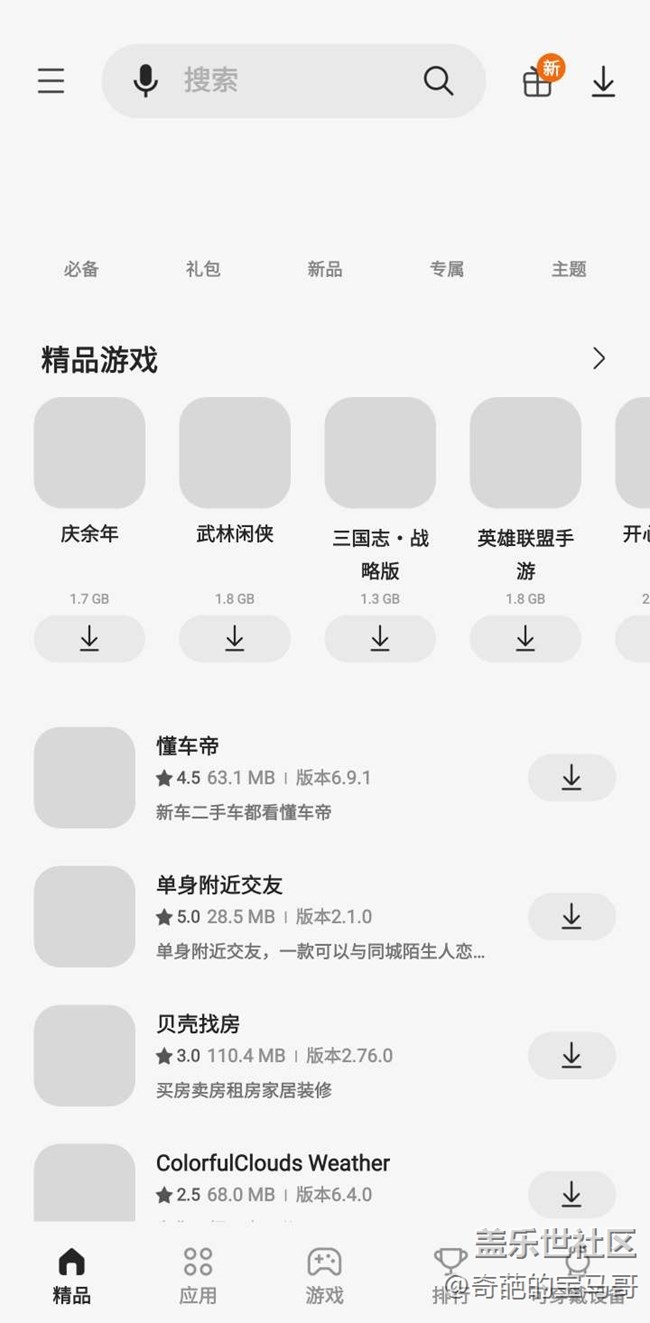Download the game 武林闲侠
650x1323 pixels.
(235, 638)
